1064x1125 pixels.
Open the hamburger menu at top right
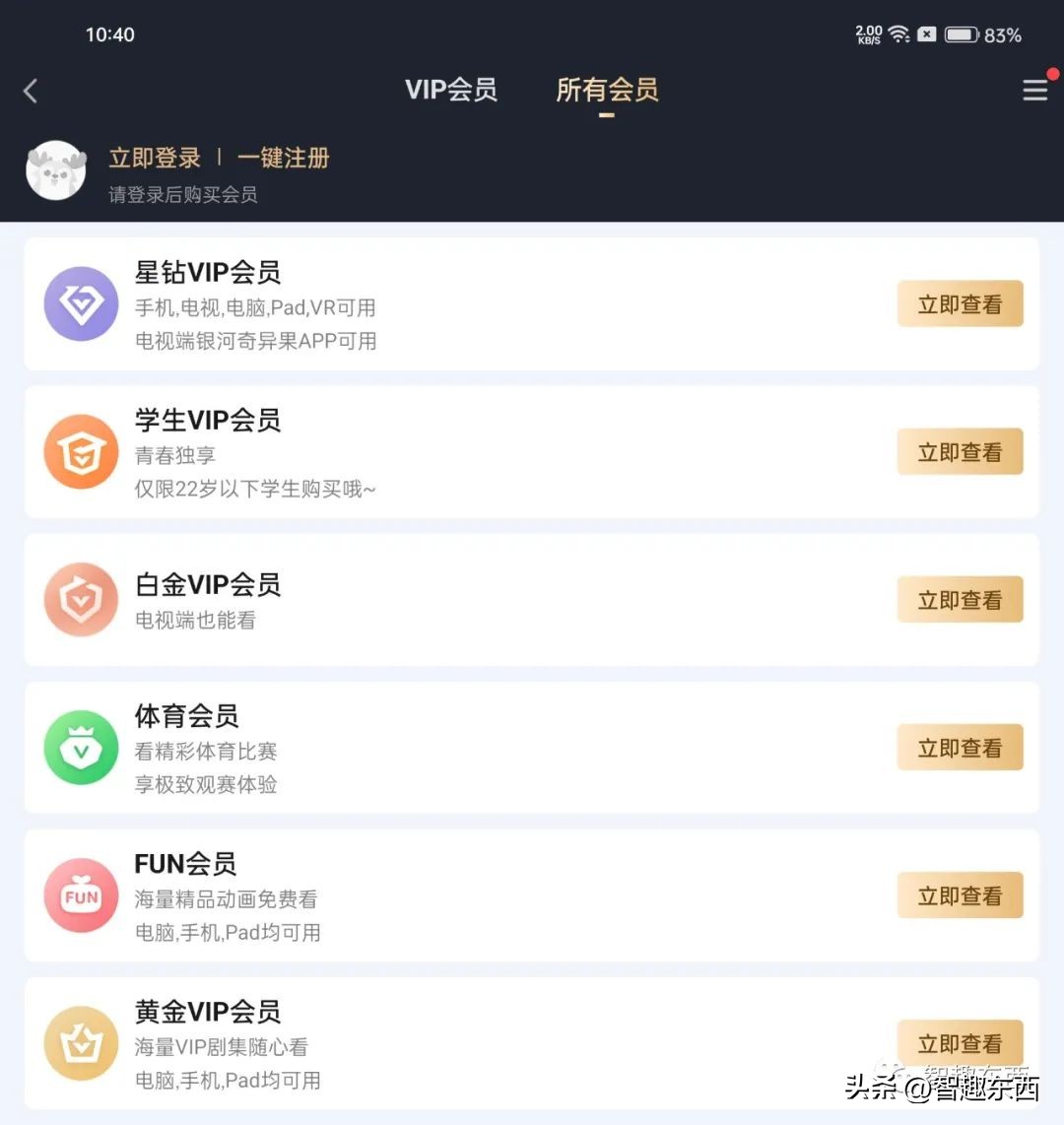[x=1034, y=90]
